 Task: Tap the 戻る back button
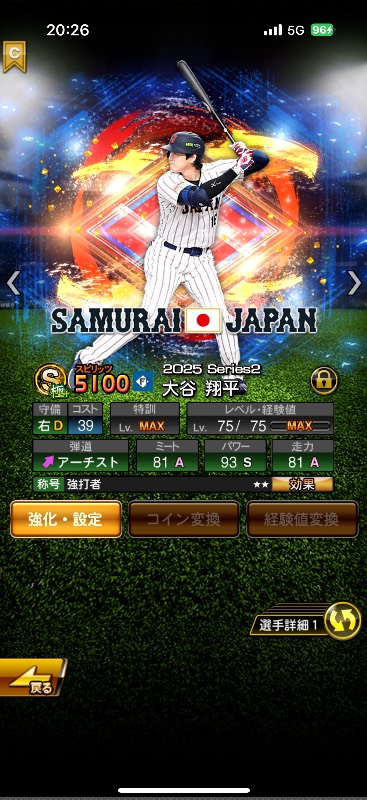tap(32, 677)
